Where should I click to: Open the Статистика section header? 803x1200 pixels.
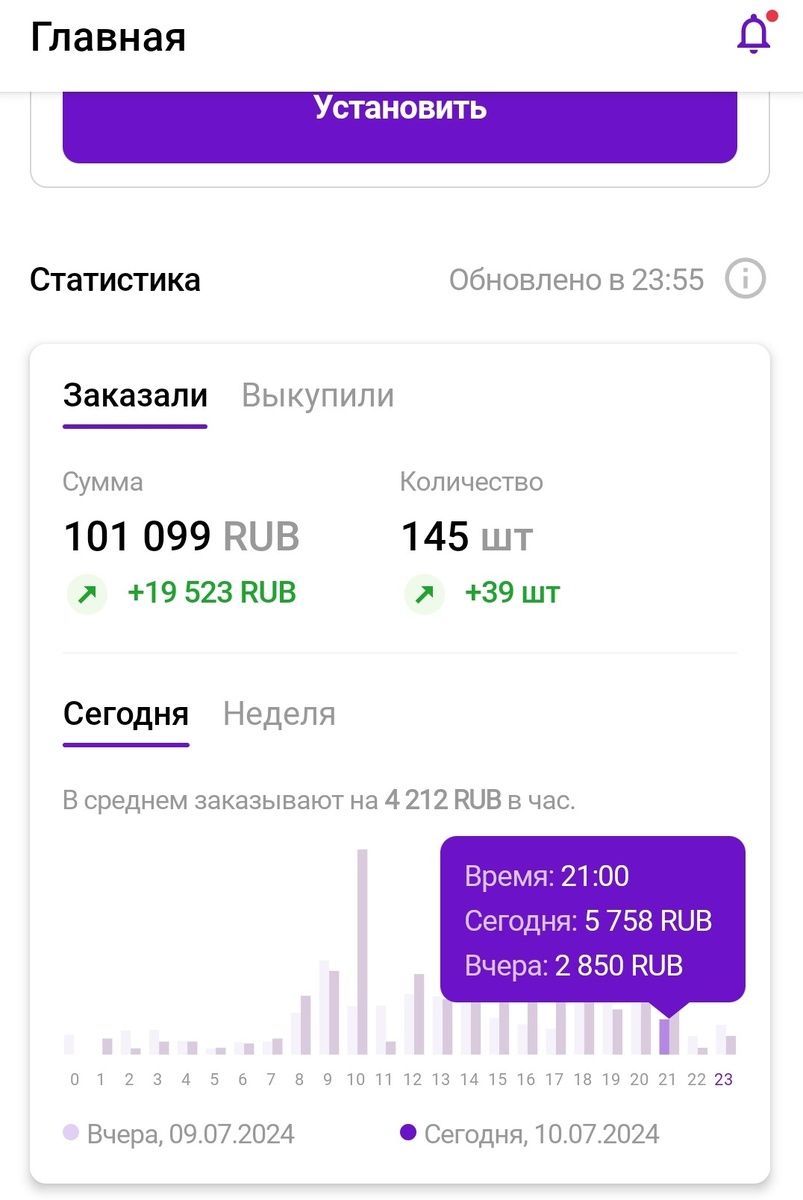coord(114,280)
